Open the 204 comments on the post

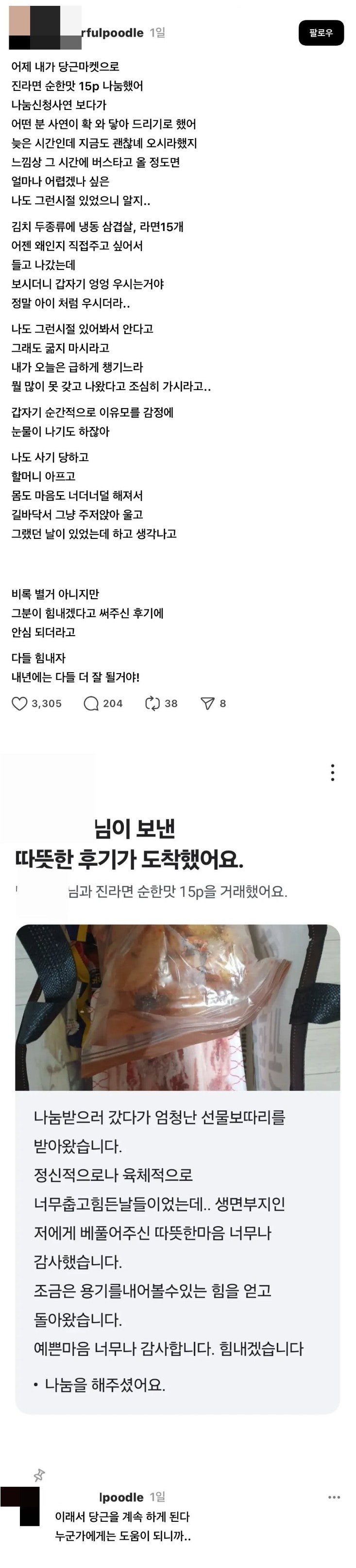coord(91,704)
